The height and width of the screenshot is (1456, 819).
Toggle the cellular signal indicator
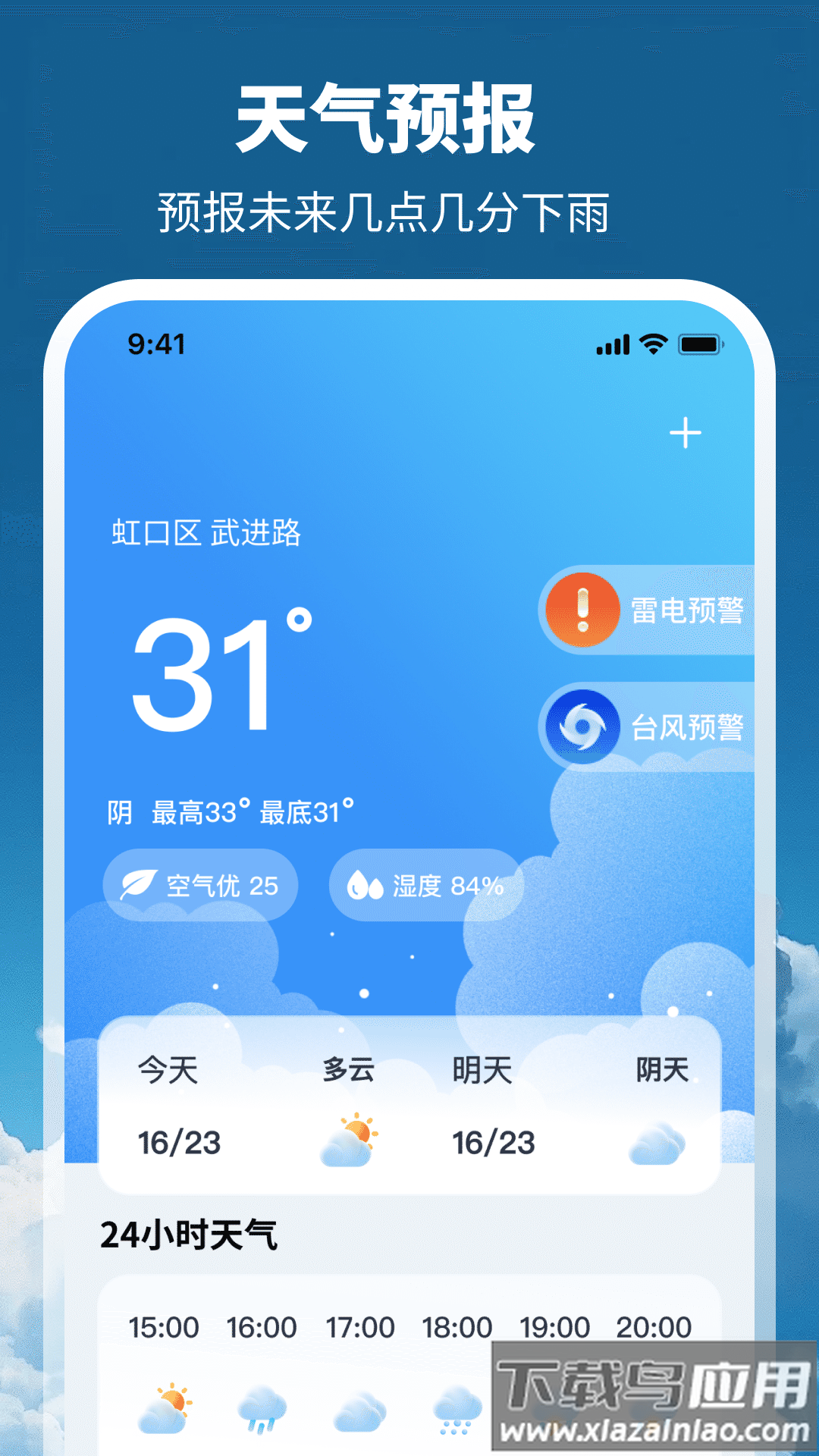point(613,345)
